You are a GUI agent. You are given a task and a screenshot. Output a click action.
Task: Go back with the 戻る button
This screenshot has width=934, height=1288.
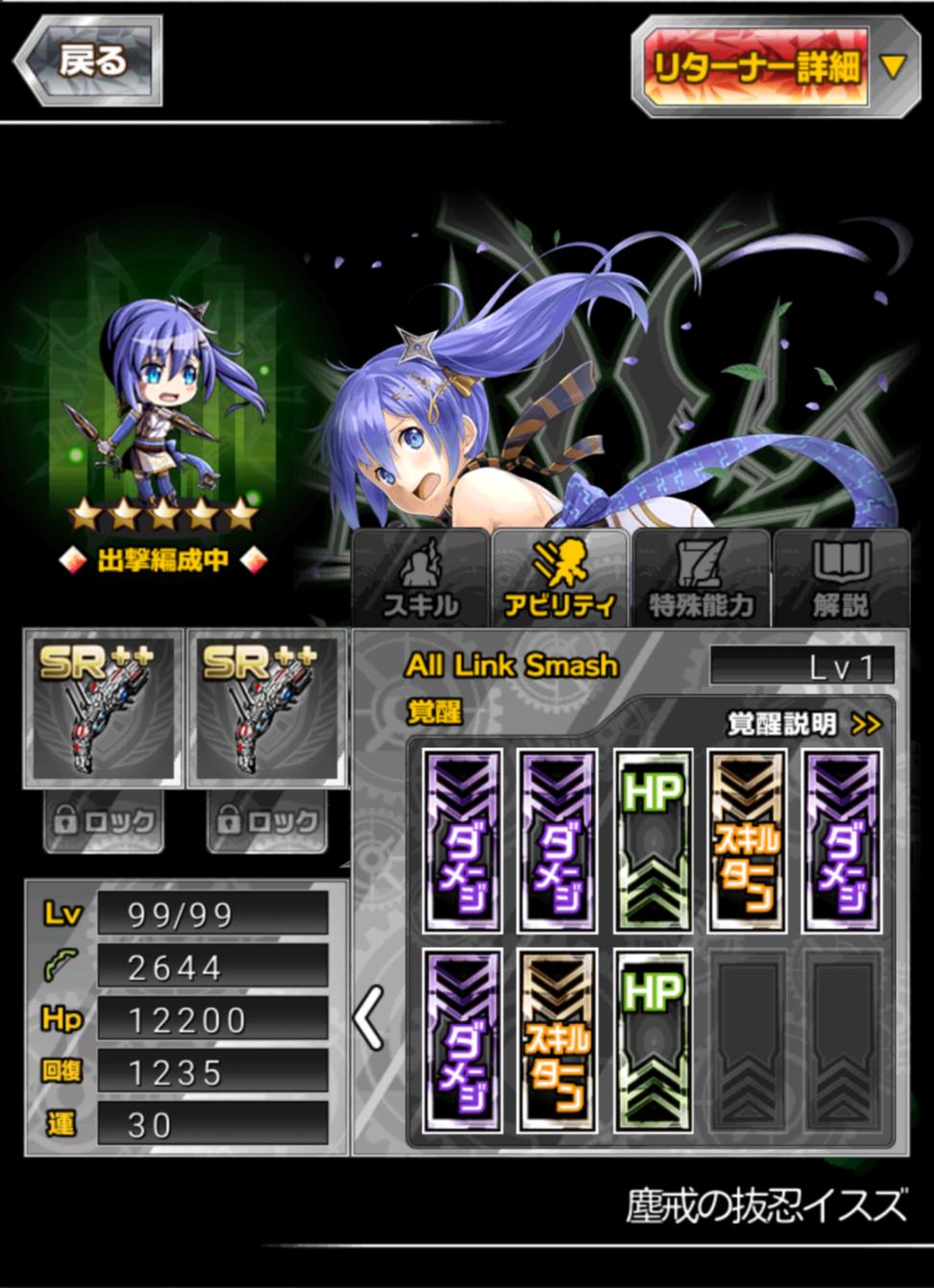coord(88,61)
